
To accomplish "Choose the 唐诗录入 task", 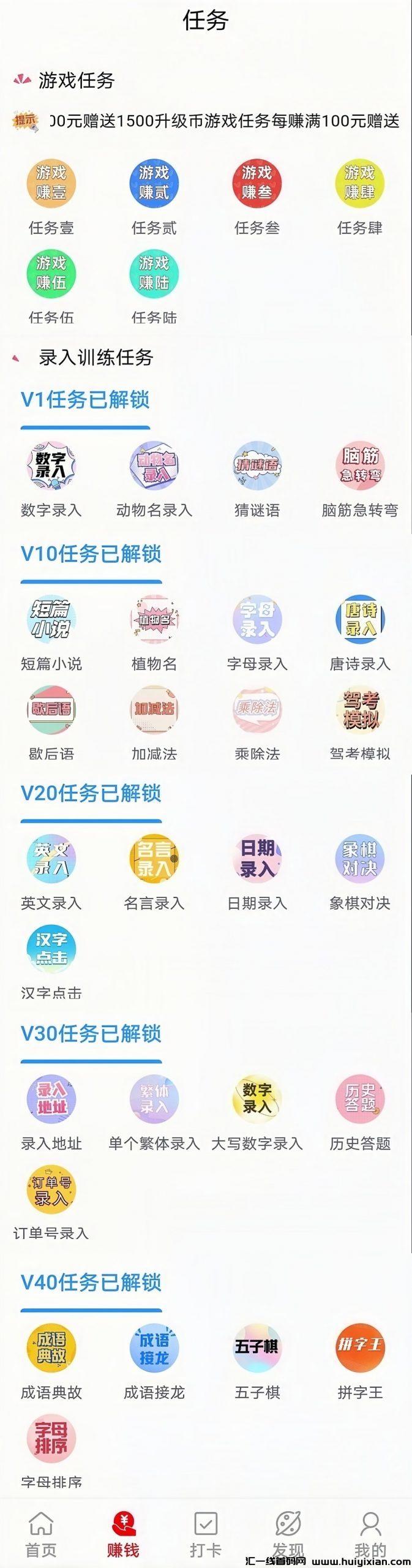I will pyautogui.click(x=359, y=619).
